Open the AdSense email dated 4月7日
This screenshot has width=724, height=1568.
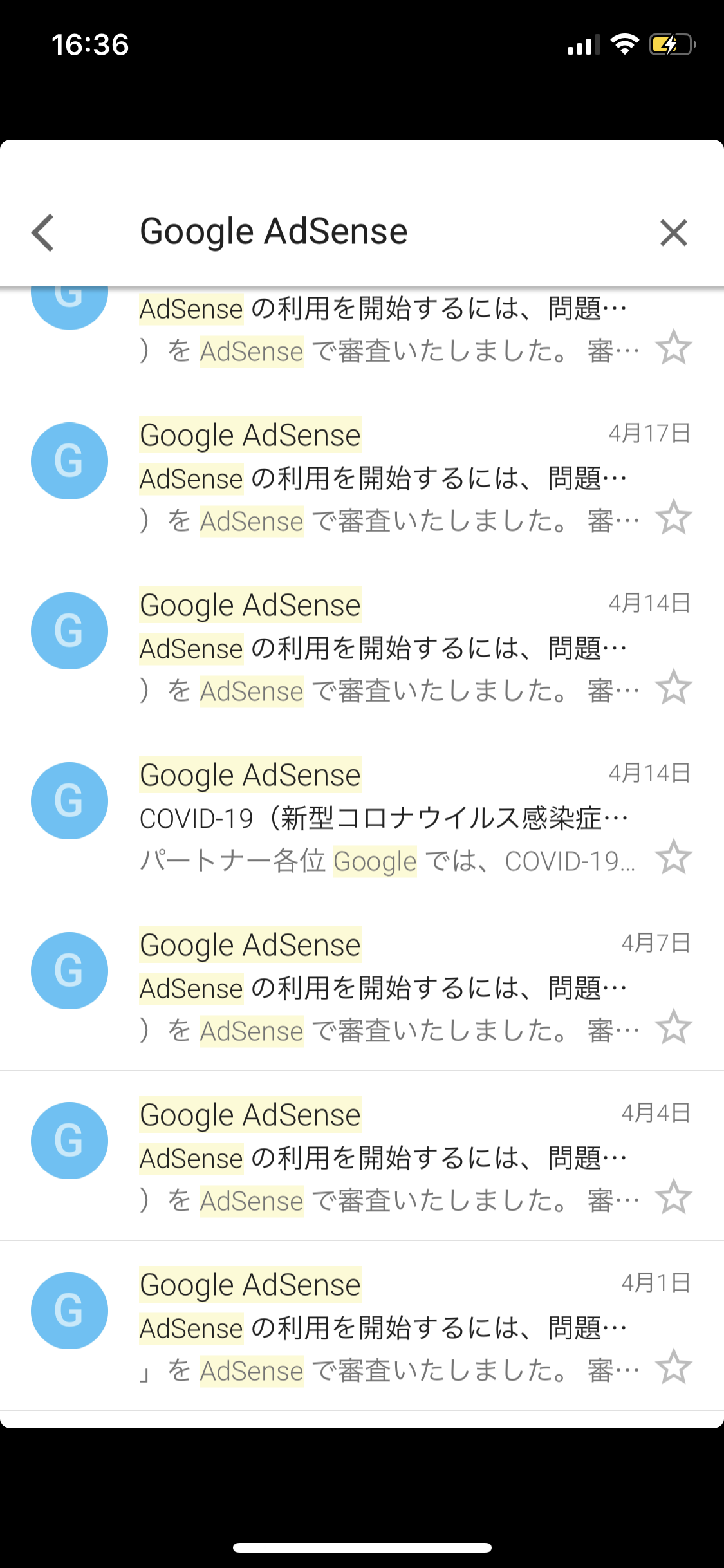pyautogui.click(x=362, y=986)
